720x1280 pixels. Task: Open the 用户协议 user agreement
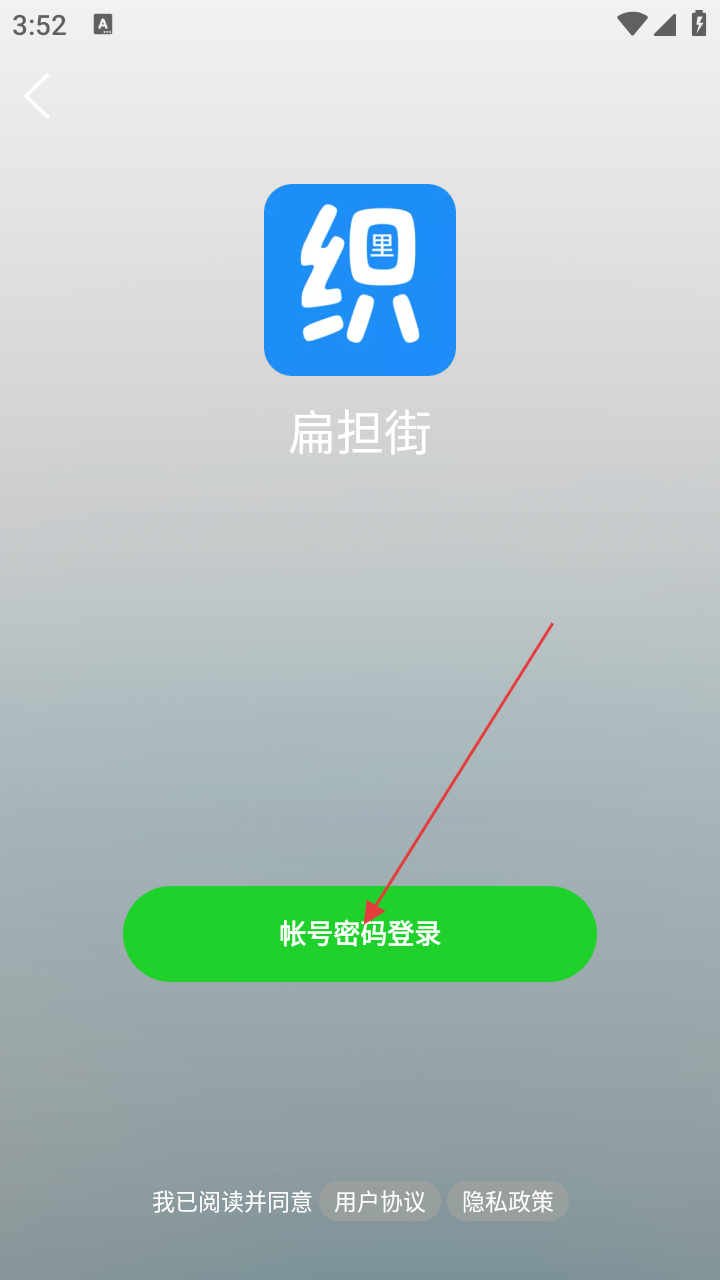coord(380,1201)
